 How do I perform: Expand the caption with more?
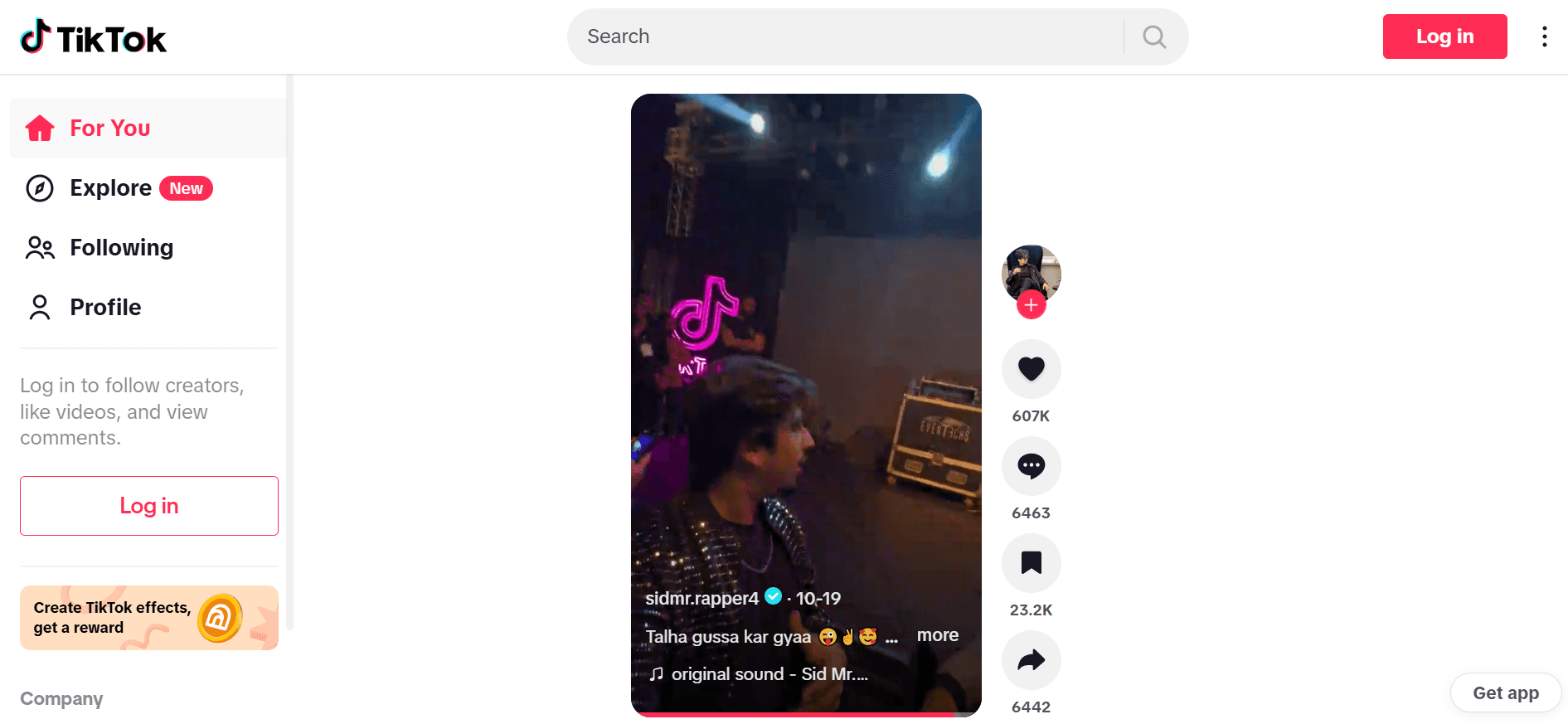[x=937, y=635]
